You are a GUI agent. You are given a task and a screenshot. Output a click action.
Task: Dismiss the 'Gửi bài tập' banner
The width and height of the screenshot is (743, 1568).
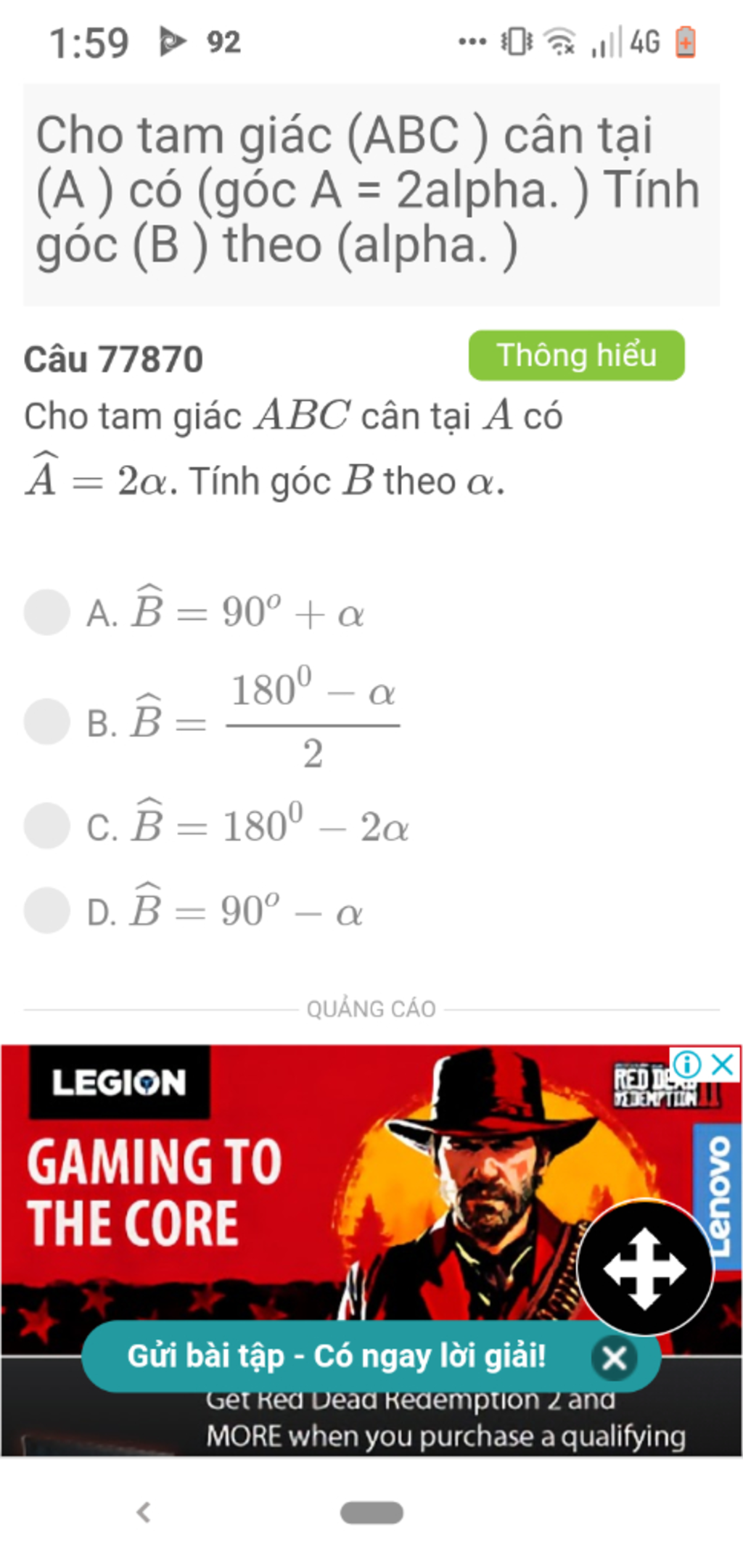[x=615, y=1358]
